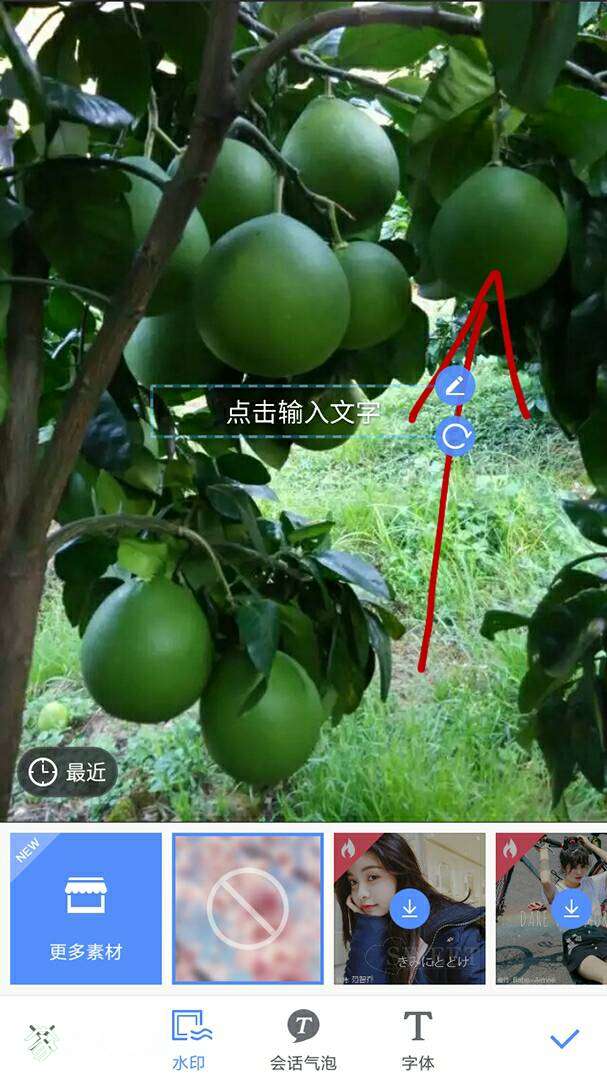
Task: Open 更多素材 materials store
Action: (86, 908)
